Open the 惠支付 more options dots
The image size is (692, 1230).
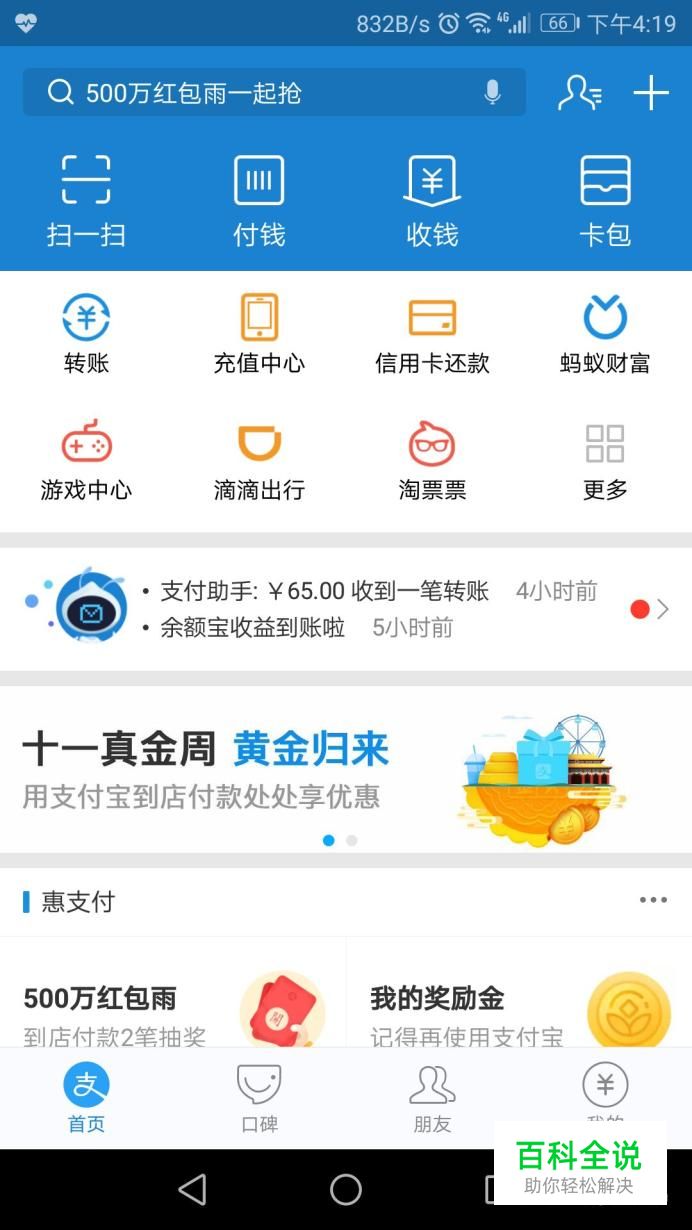[x=653, y=900]
